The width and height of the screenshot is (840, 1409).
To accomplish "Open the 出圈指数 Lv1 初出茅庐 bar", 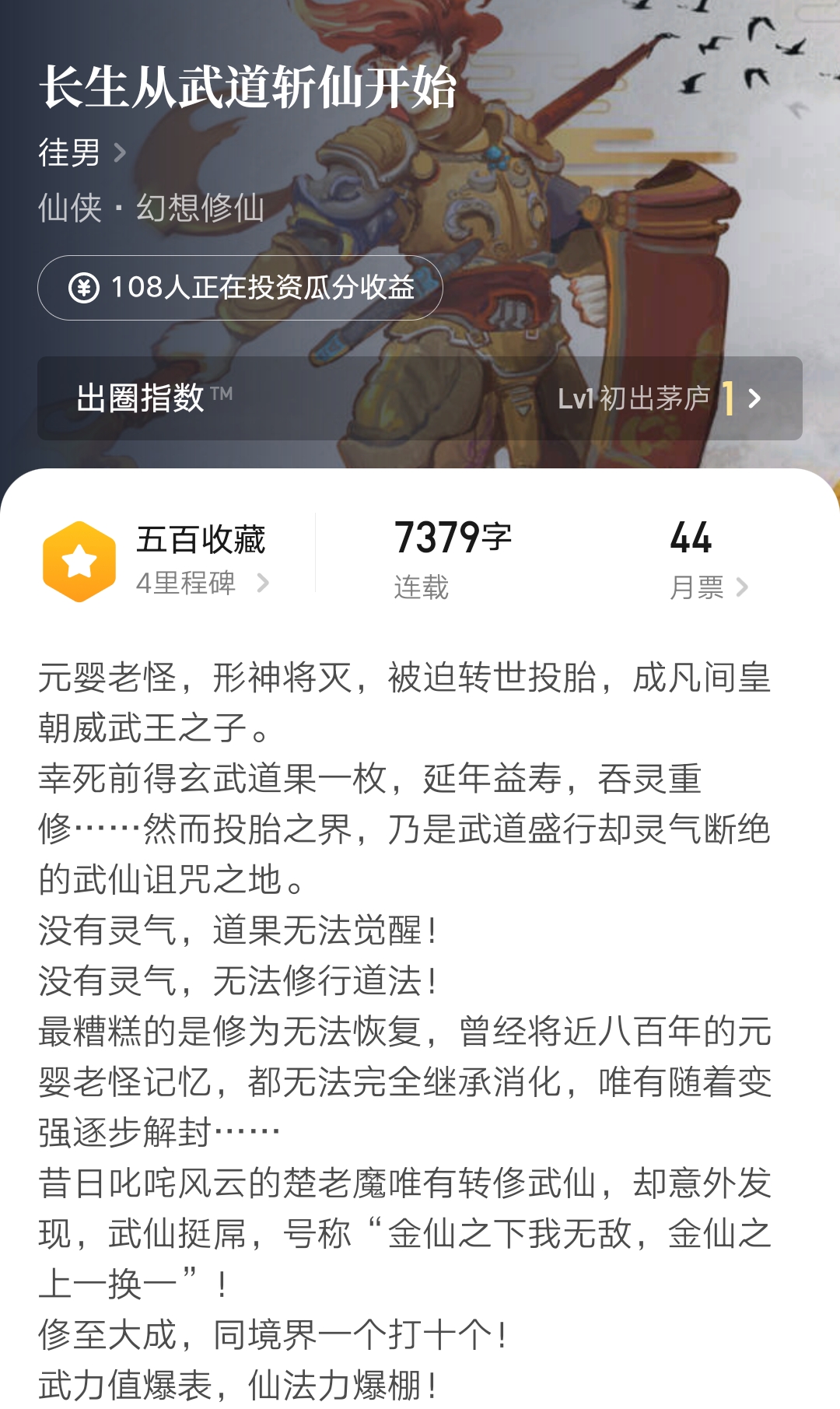I will 420,398.
